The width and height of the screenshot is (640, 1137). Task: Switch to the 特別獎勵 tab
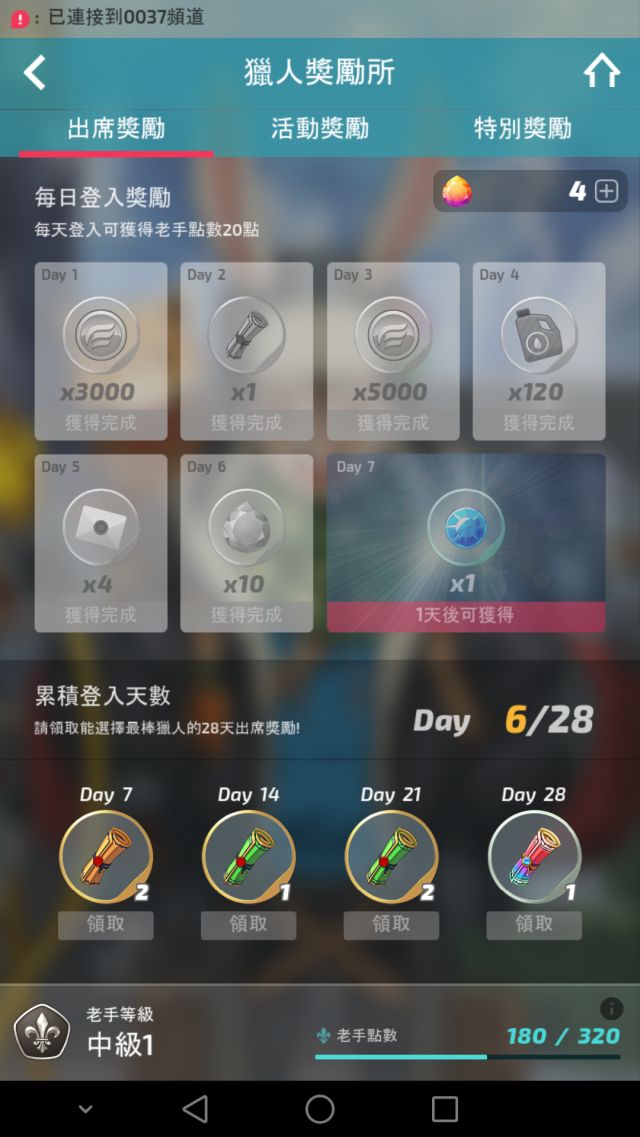point(522,128)
